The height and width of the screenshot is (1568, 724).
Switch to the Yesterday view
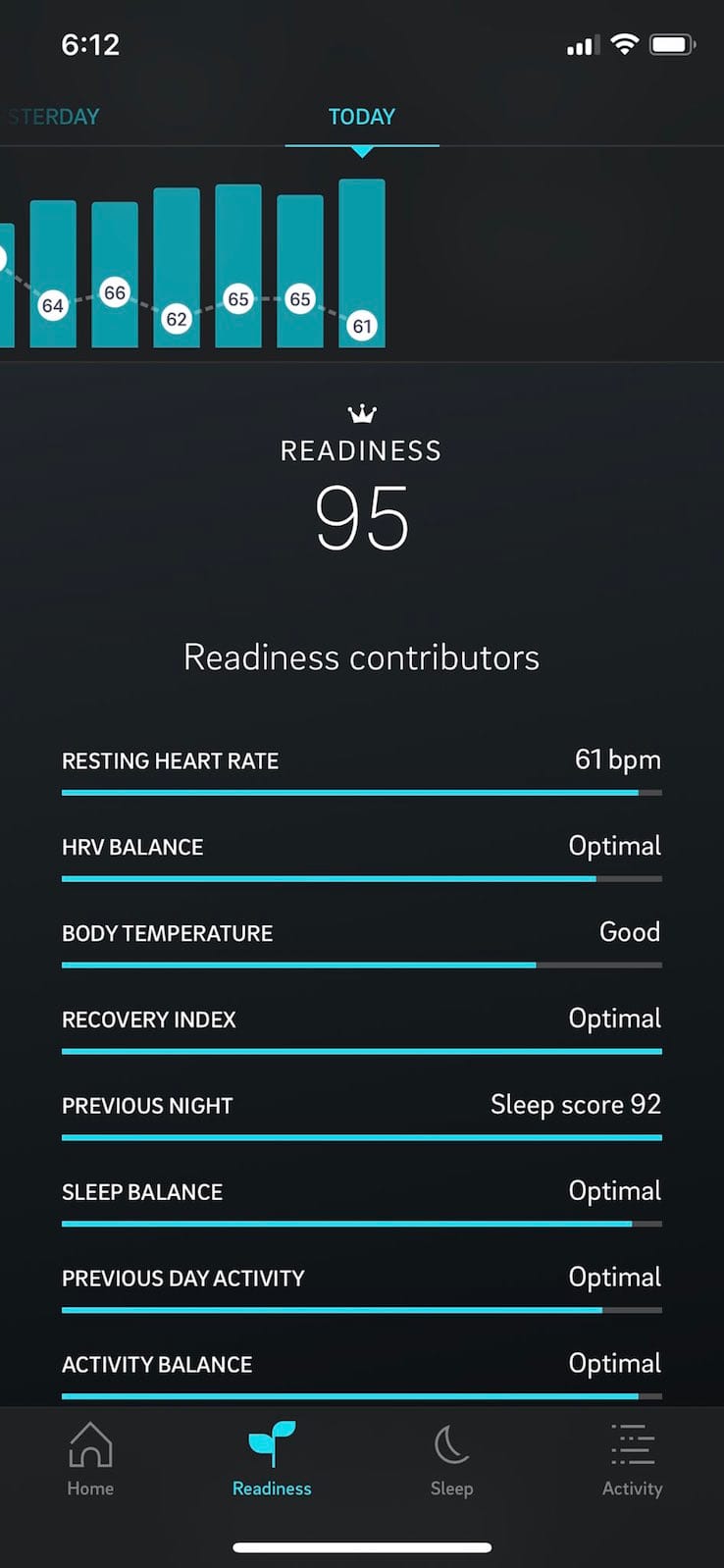pyautogui.click(x=54, y=117)
